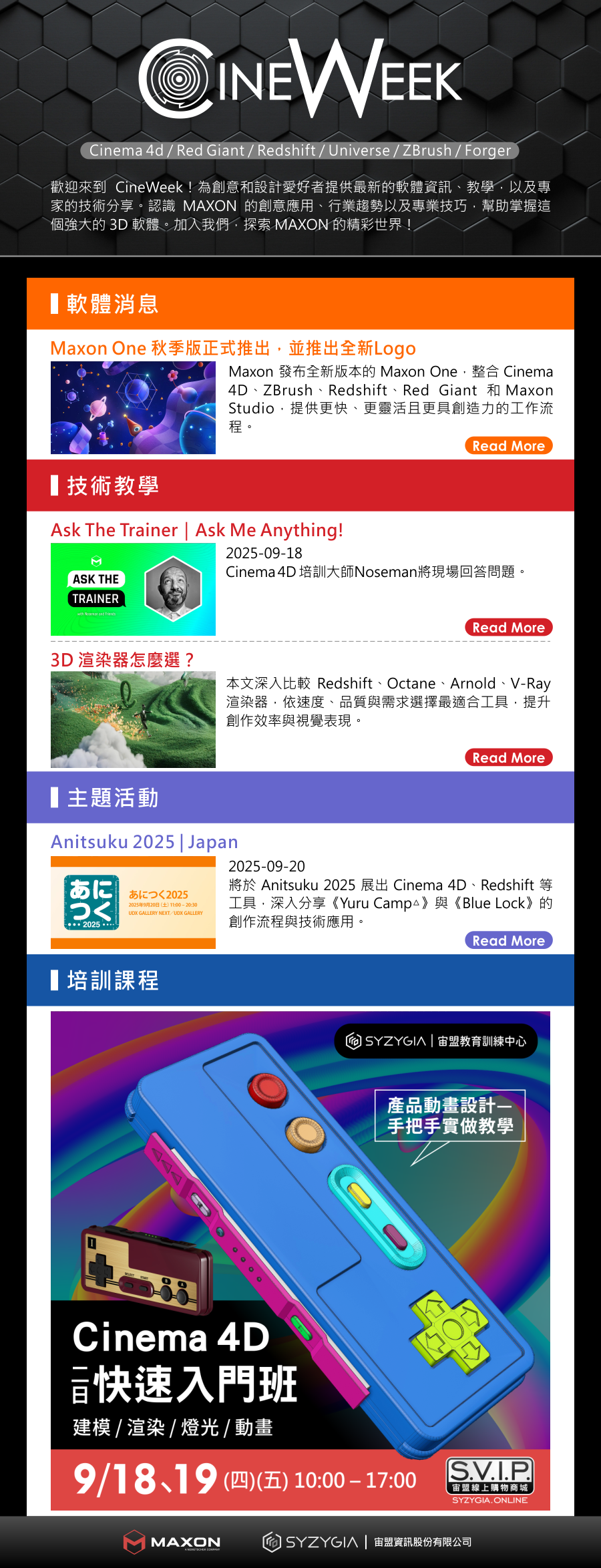This screenshot has width=601, height=1568.
Task: Open the Maxon One 秋季版 article title
Action: tap(233, 349)
